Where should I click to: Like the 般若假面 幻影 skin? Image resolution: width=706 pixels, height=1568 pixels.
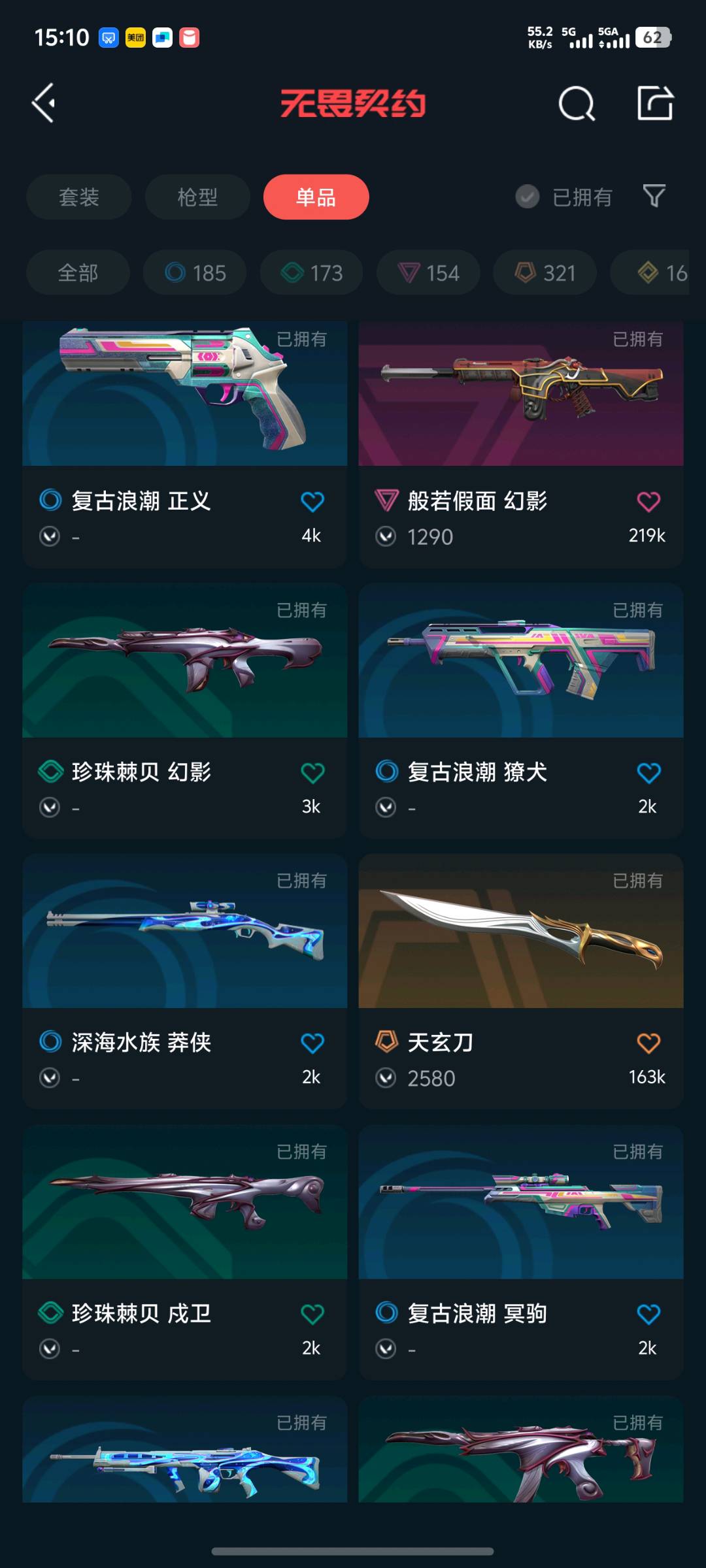click(648, 502)
